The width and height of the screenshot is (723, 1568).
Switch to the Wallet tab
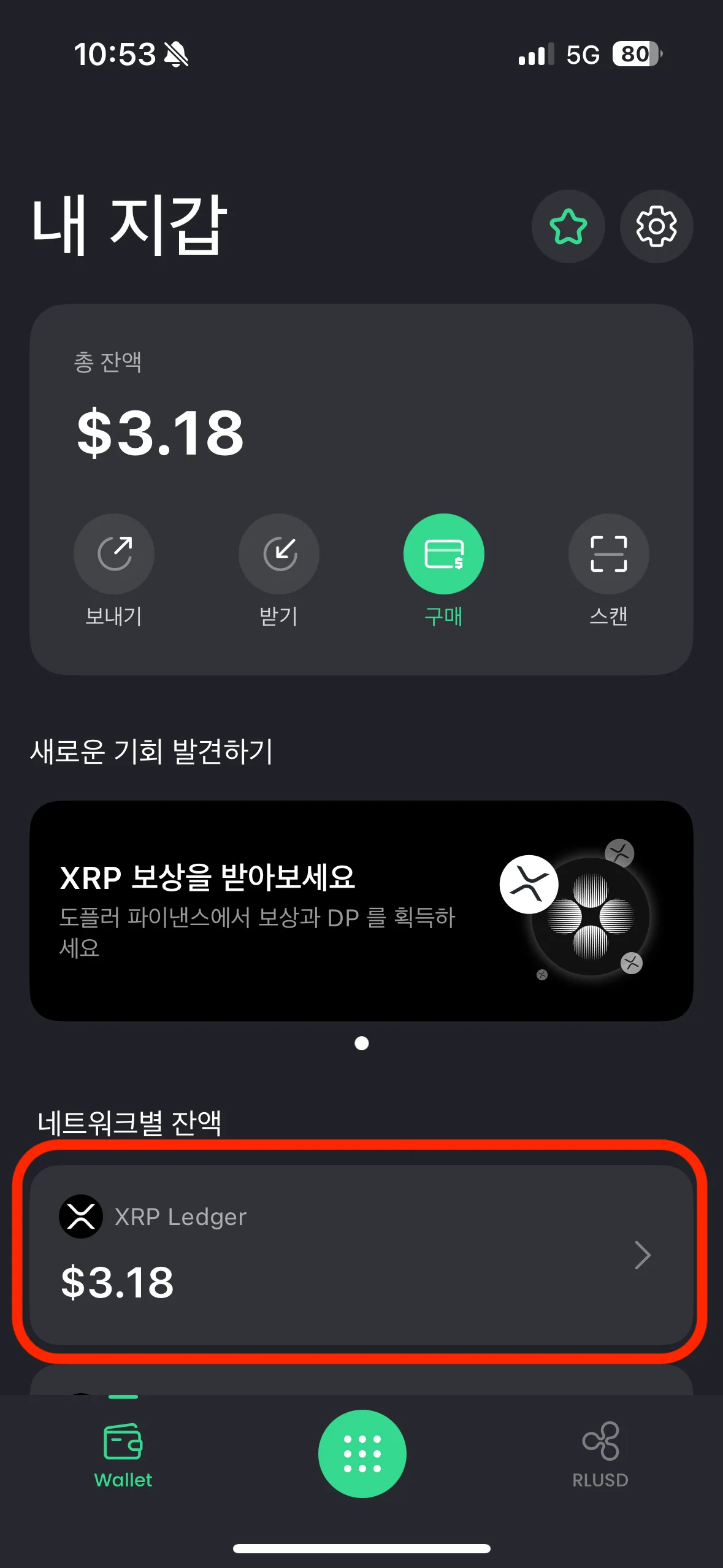(x=123, y=1455)
